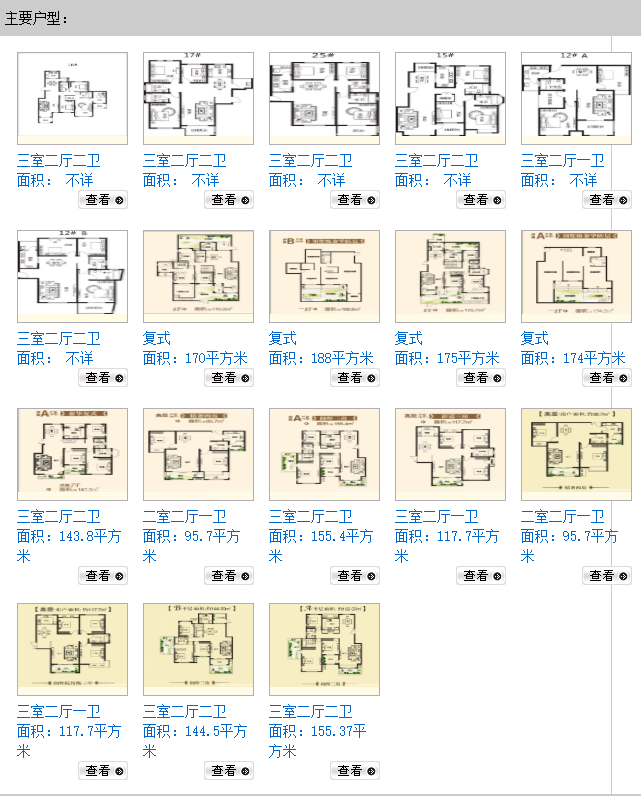Tap 查看 under the 143.8平方米 layout
642x796 pixels.
pos(103,576)
